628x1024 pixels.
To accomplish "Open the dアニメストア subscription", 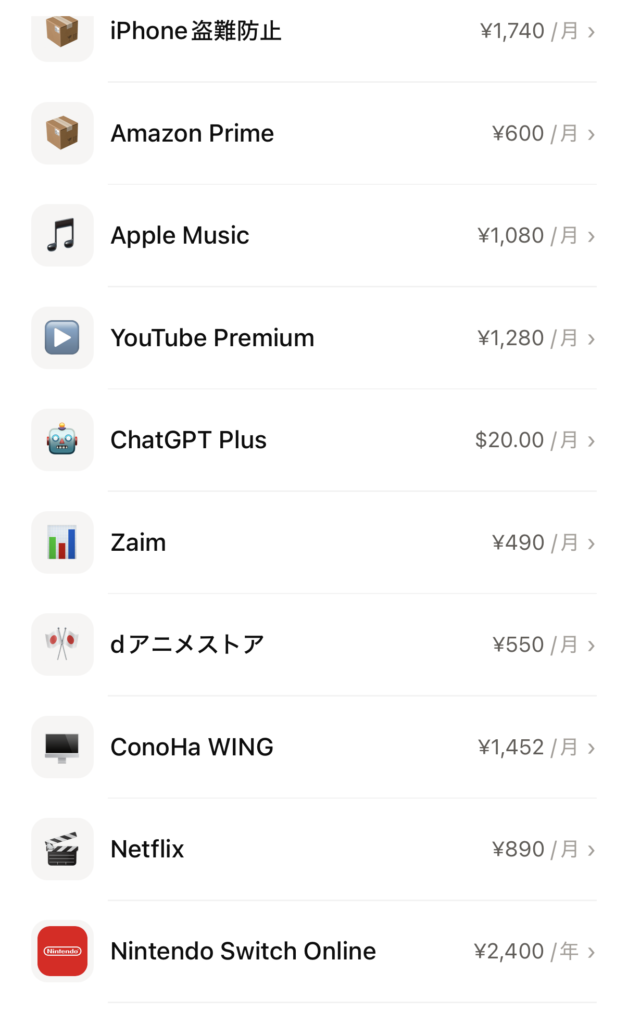I will point(314,645).
